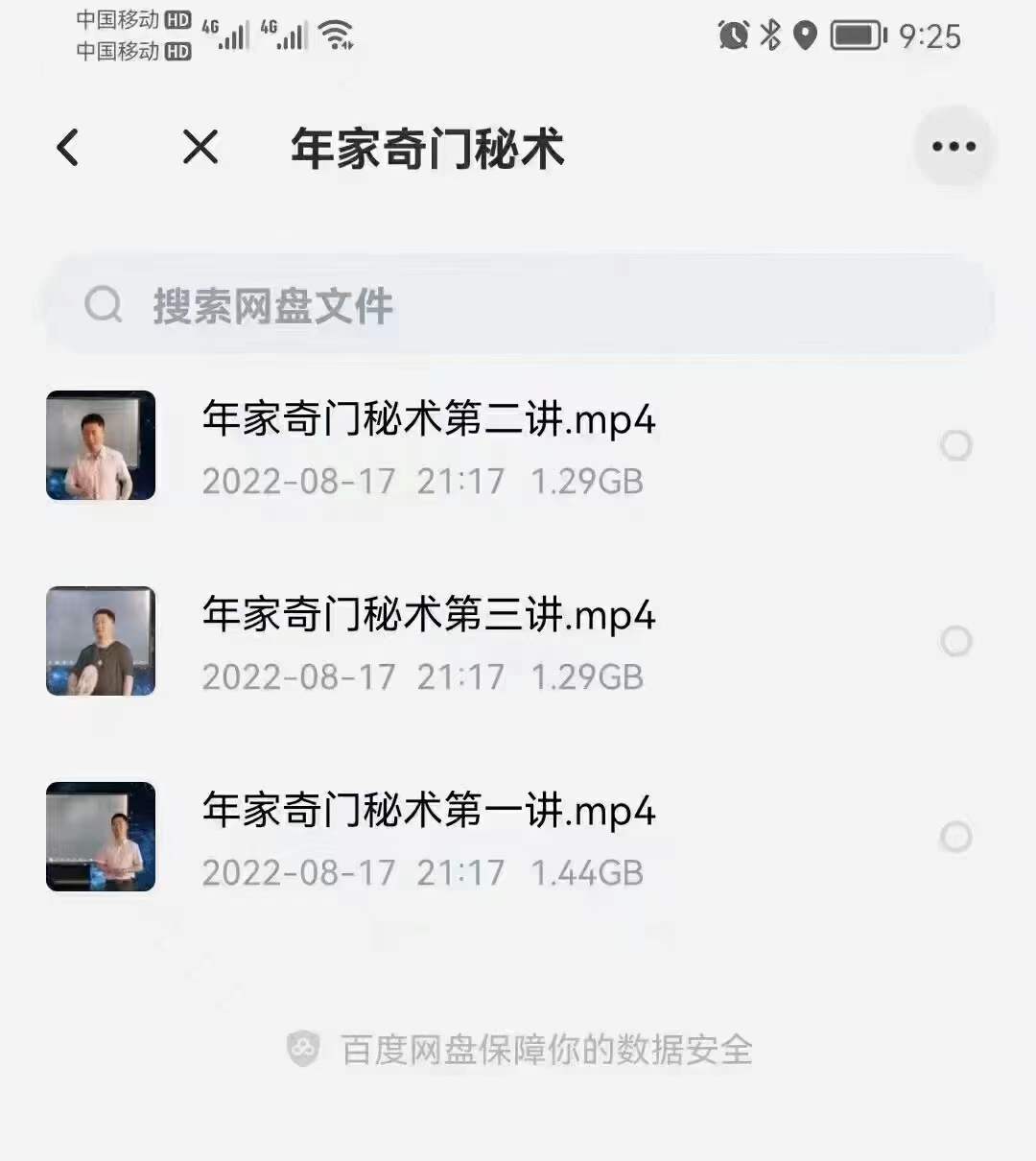Tap the folder title 年家奇门秘术
The height and width of the screenshot is (1161, 1036).
click(x=428, y=151)
